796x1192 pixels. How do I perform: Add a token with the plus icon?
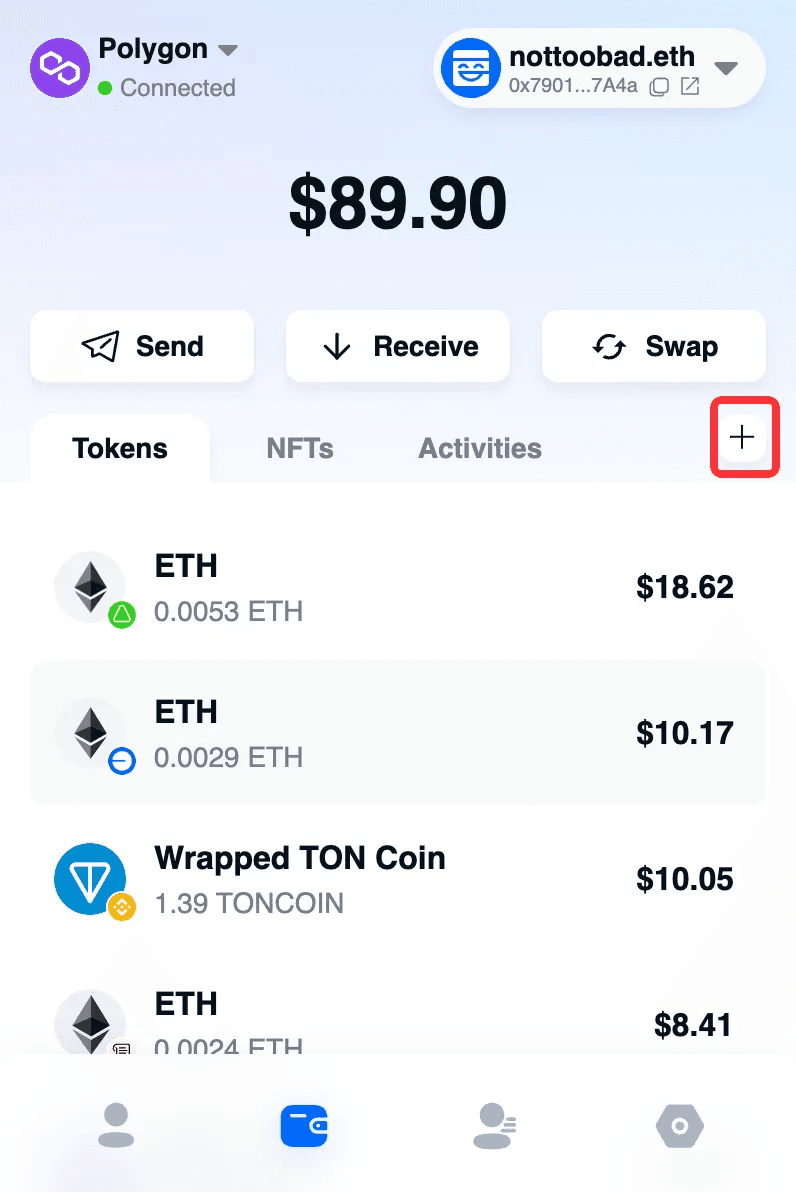click(742, 437)
